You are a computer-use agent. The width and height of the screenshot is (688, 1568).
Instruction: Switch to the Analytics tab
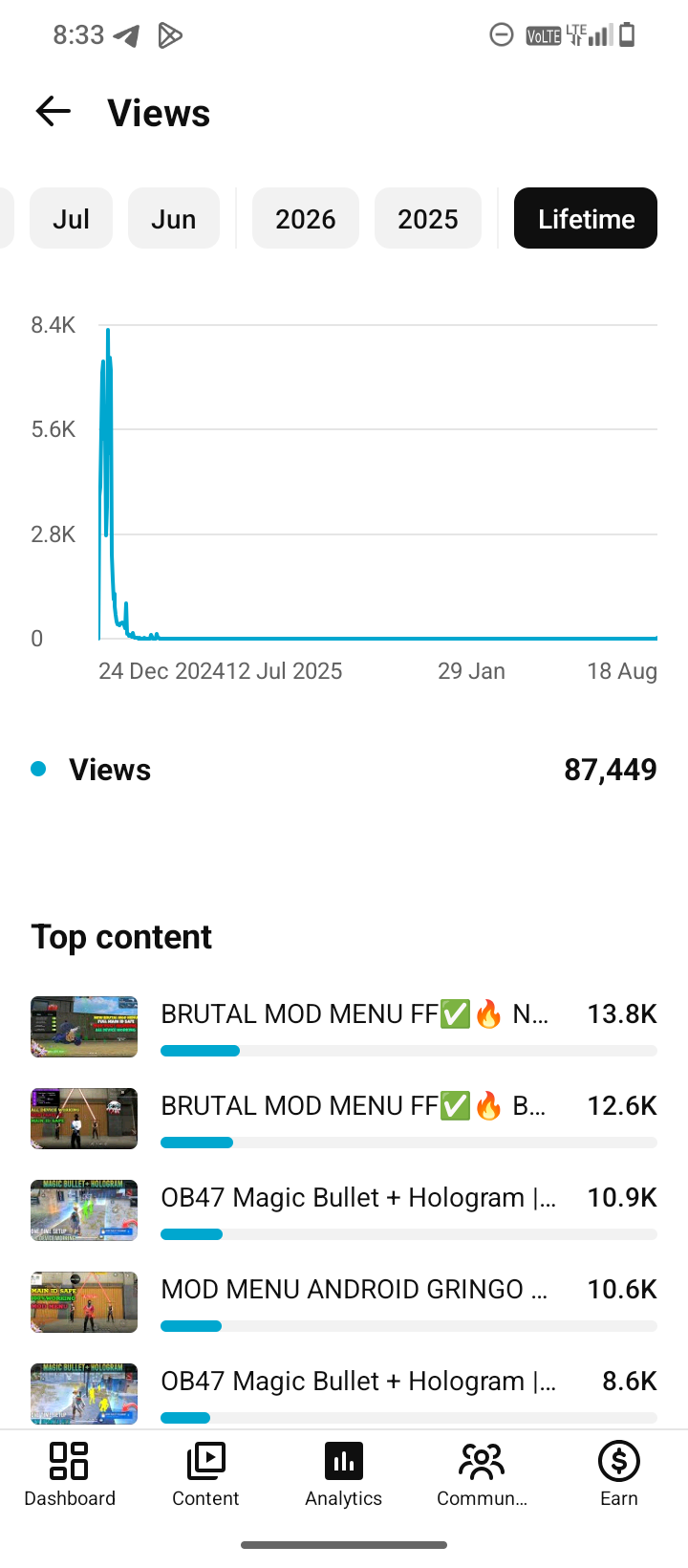click(x=344, y=1474)
